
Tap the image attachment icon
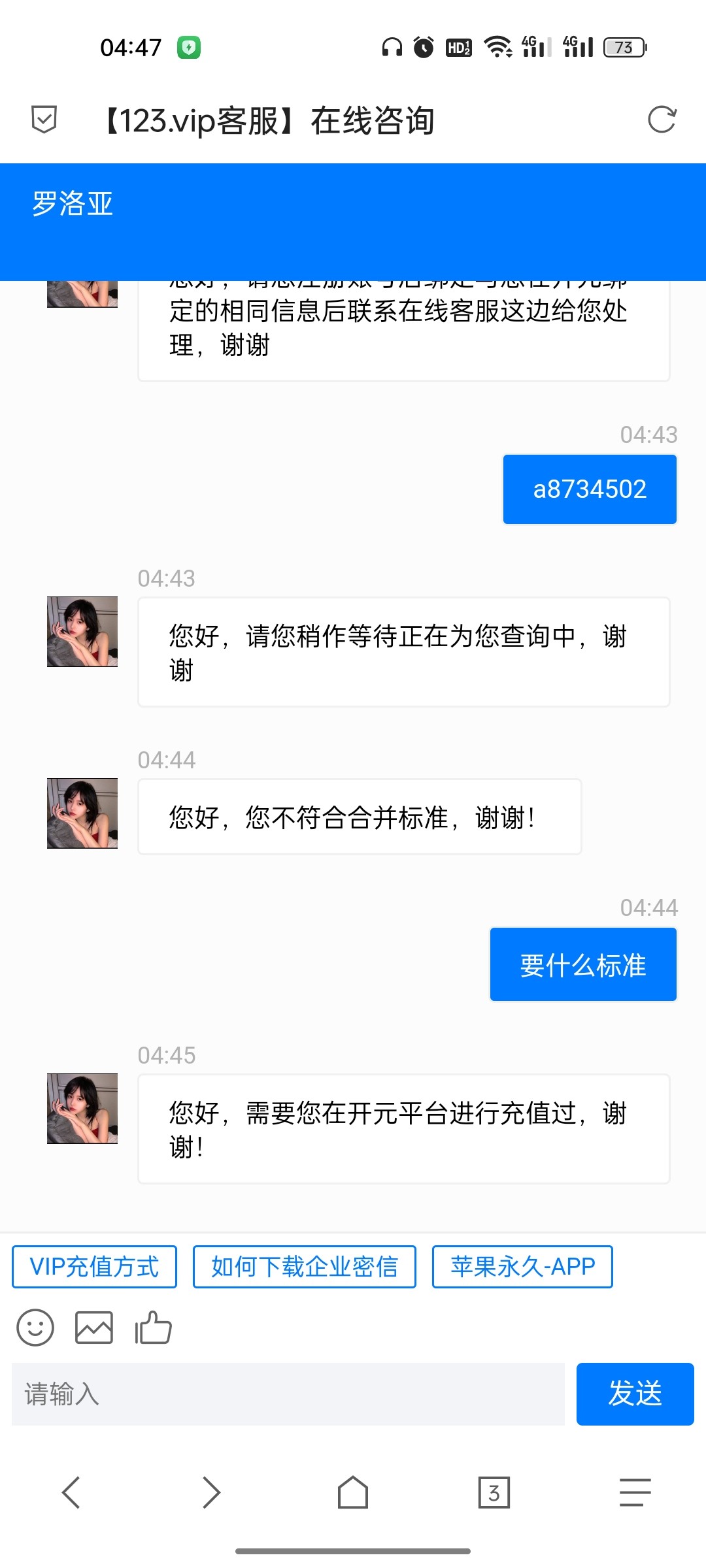tap(93, 1328)
